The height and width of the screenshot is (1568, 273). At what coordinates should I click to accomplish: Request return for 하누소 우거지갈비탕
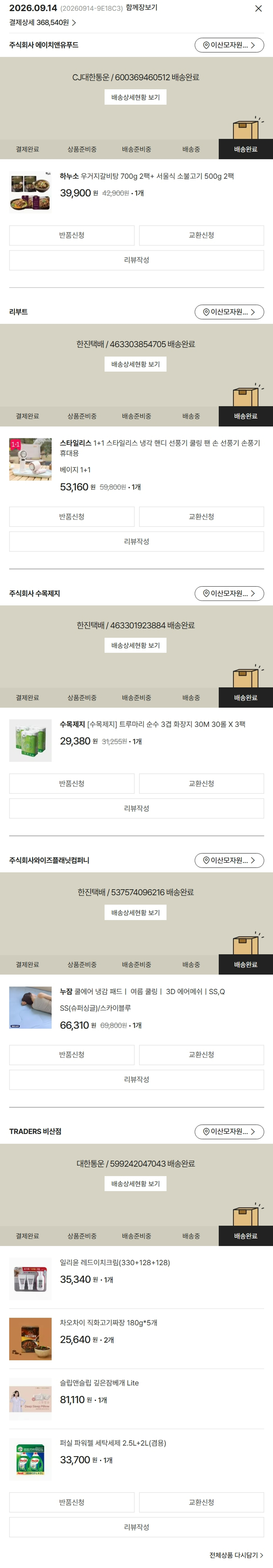click(x=72, y=235)
